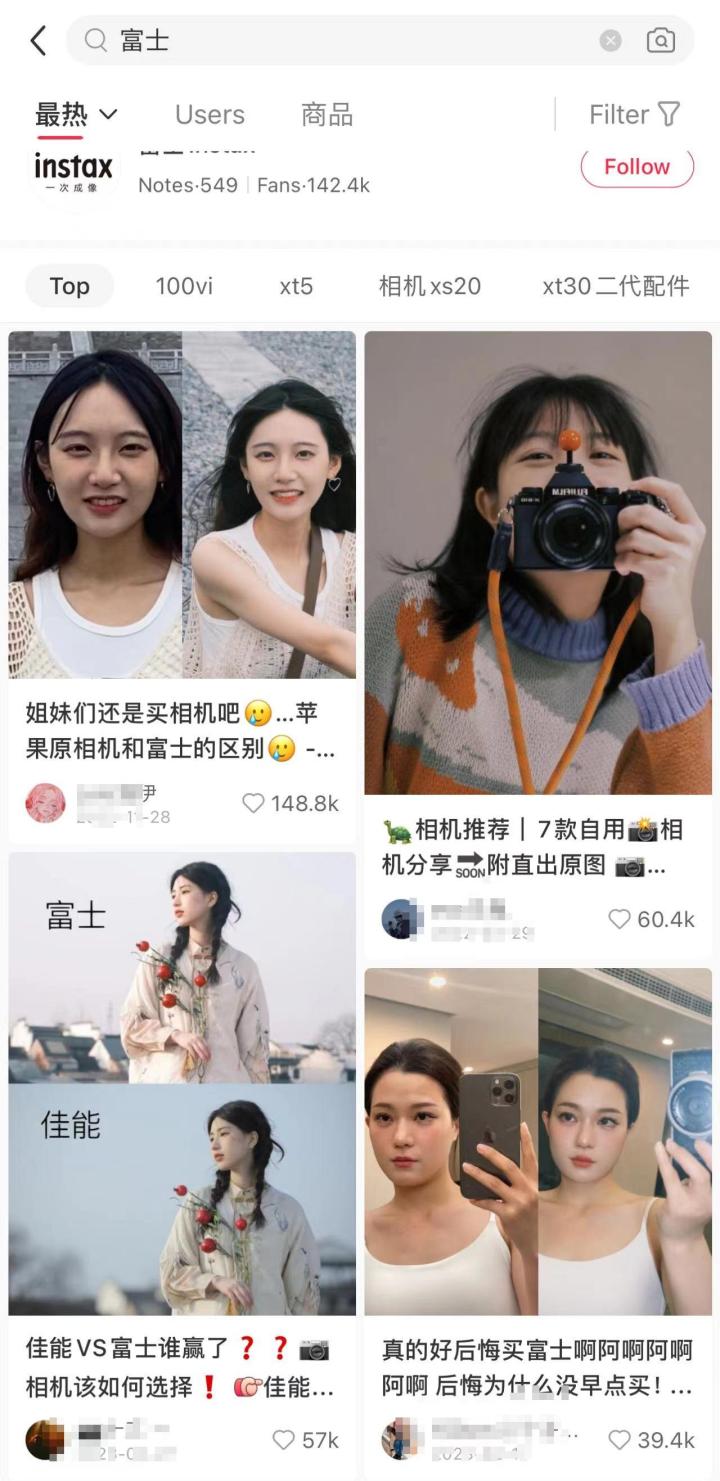Image resolution: width=720 pixels, height=1481 pixels.
Task: Like the post with 148.8k likes
Action: (x=254, y=803)
